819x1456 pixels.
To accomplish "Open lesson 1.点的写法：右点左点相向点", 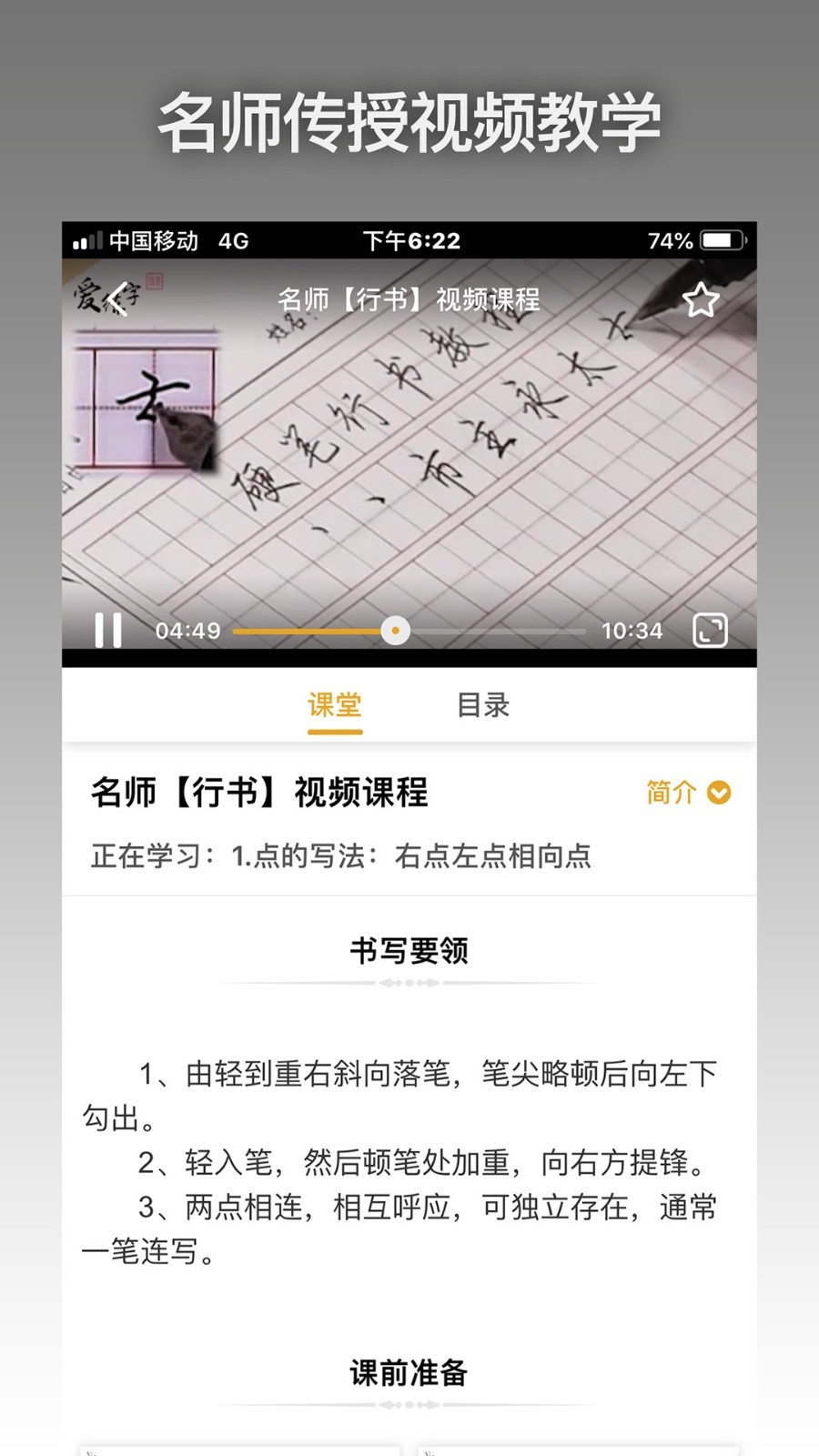I will pos(409,855).
